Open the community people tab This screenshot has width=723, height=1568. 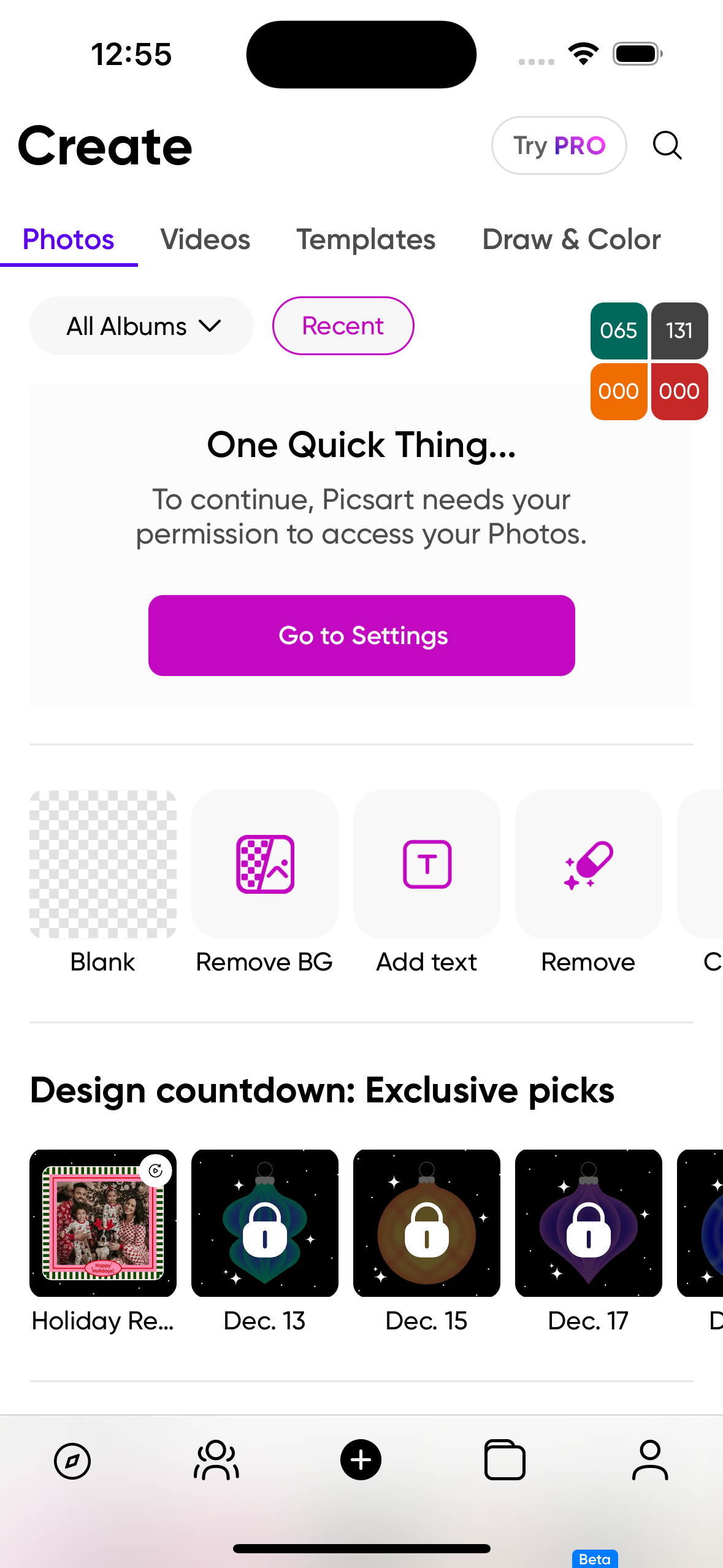(216, 1461)
